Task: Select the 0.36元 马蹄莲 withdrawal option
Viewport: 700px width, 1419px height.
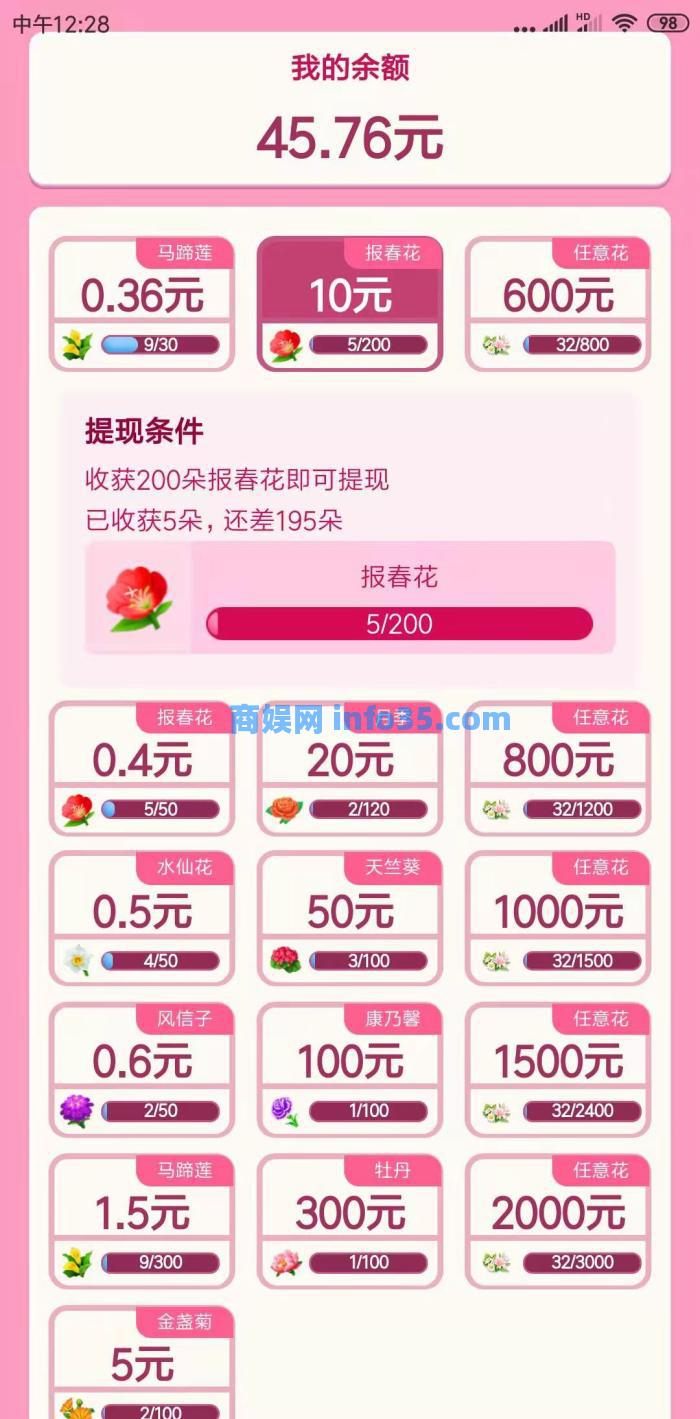Action: pyautogui.click(x=141, y=303)
